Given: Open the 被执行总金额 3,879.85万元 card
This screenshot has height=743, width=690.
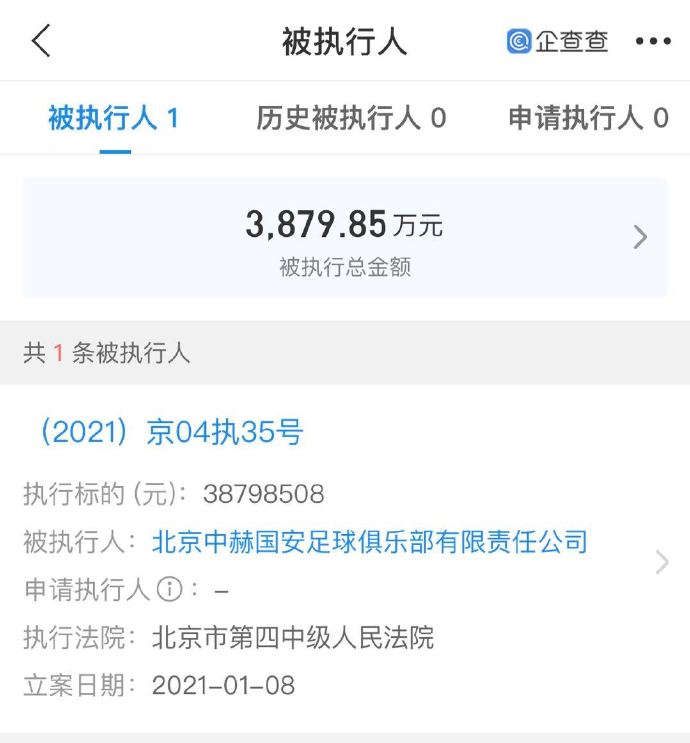Looking at the screenshot, I should (x=344, y=238).
